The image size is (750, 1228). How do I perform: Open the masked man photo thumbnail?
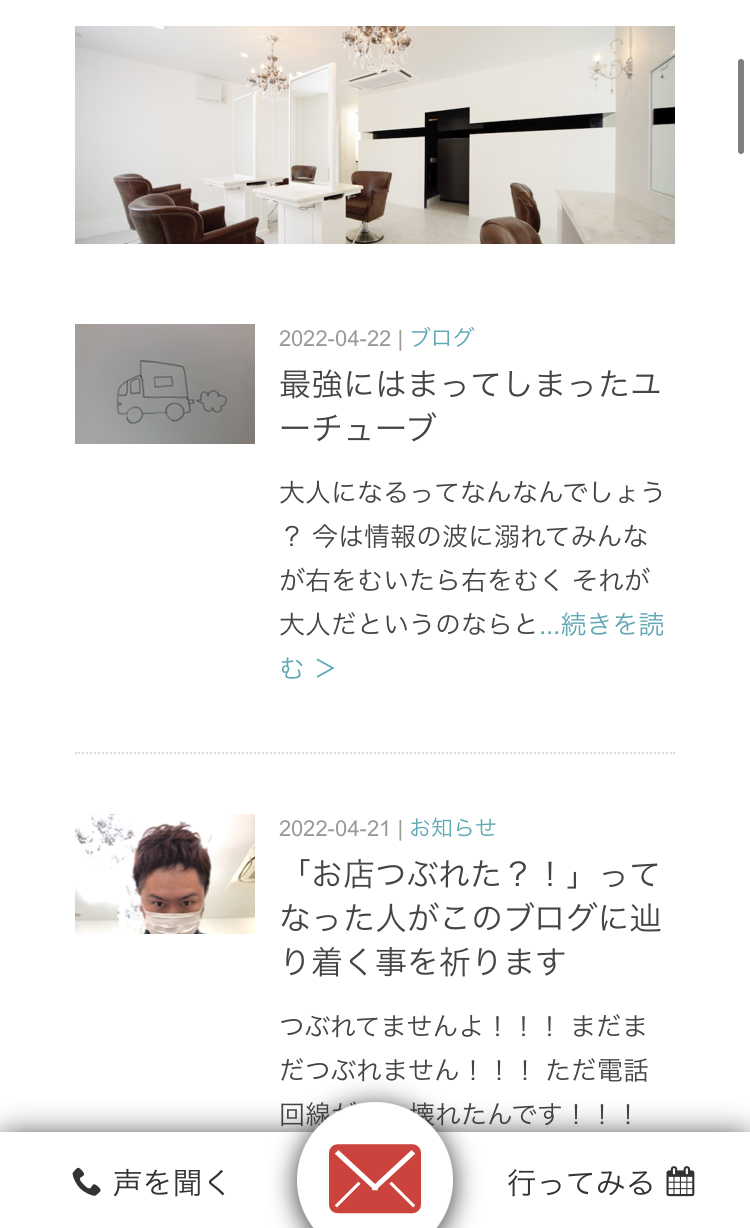pyautogui.click(x=165, y=874)
